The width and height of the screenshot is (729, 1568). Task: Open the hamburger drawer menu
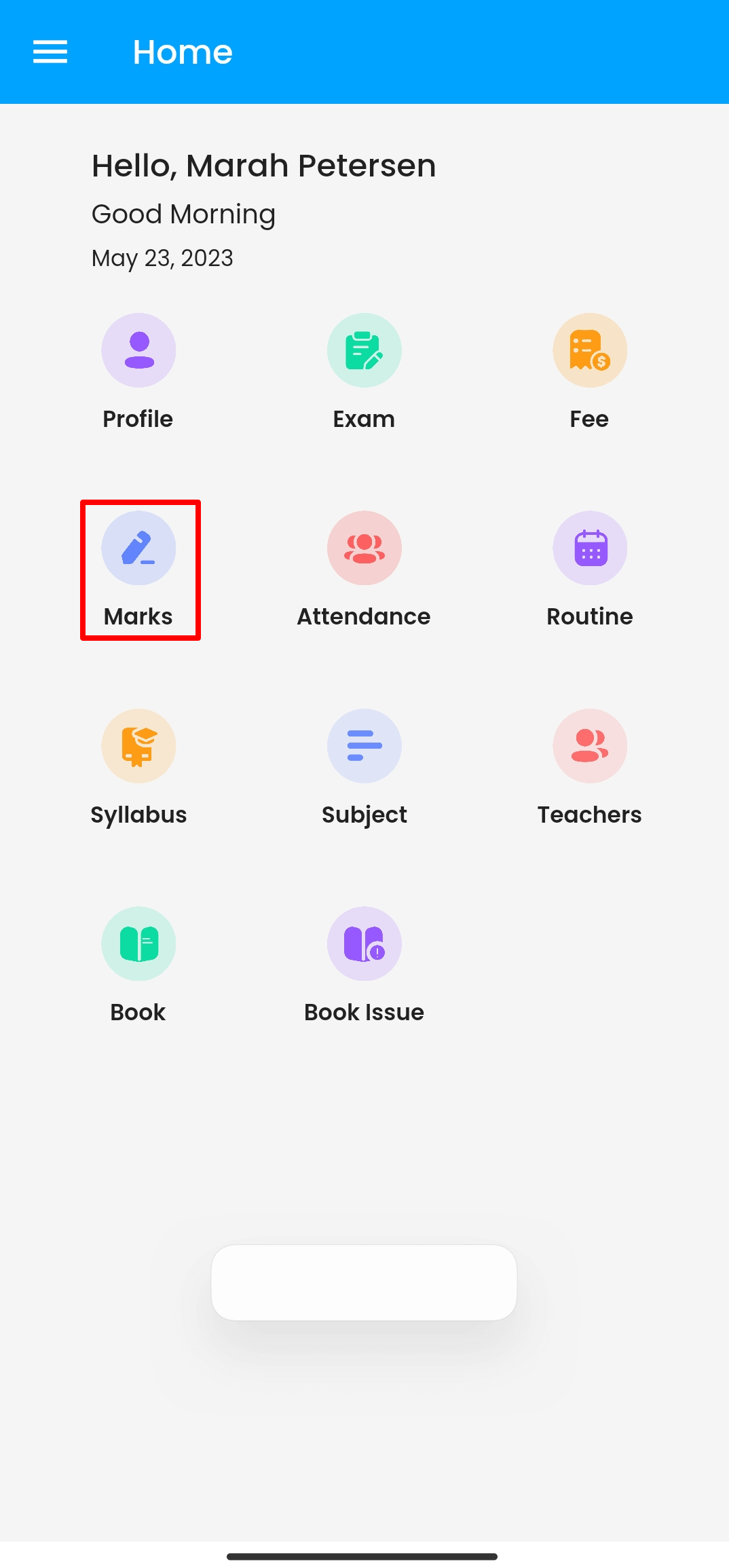[x=50, y=52]
